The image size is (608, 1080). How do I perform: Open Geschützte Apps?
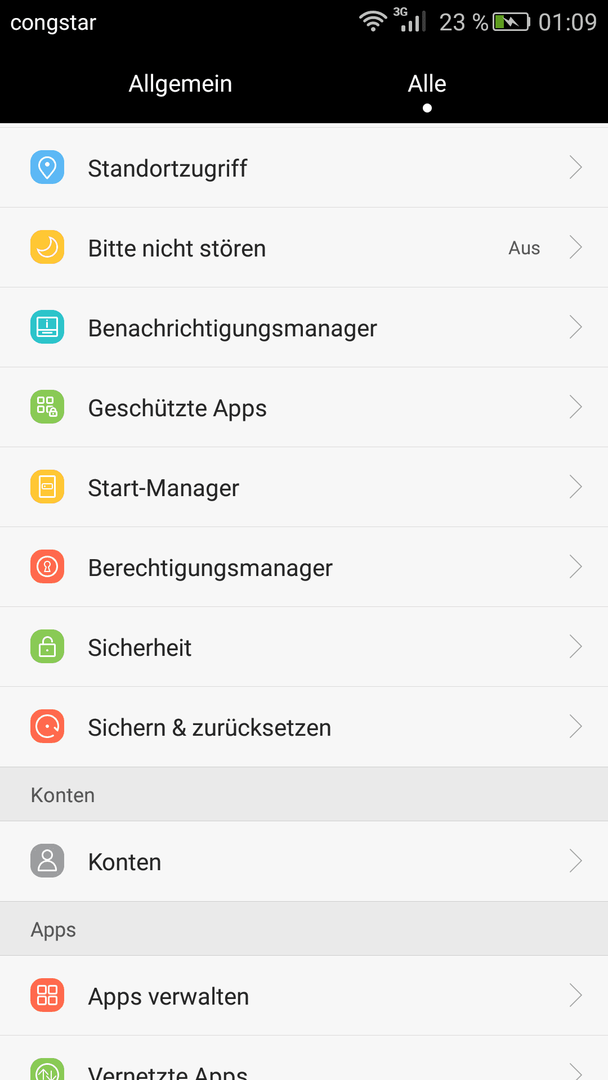pyautogui.click(x=304, y=407)
